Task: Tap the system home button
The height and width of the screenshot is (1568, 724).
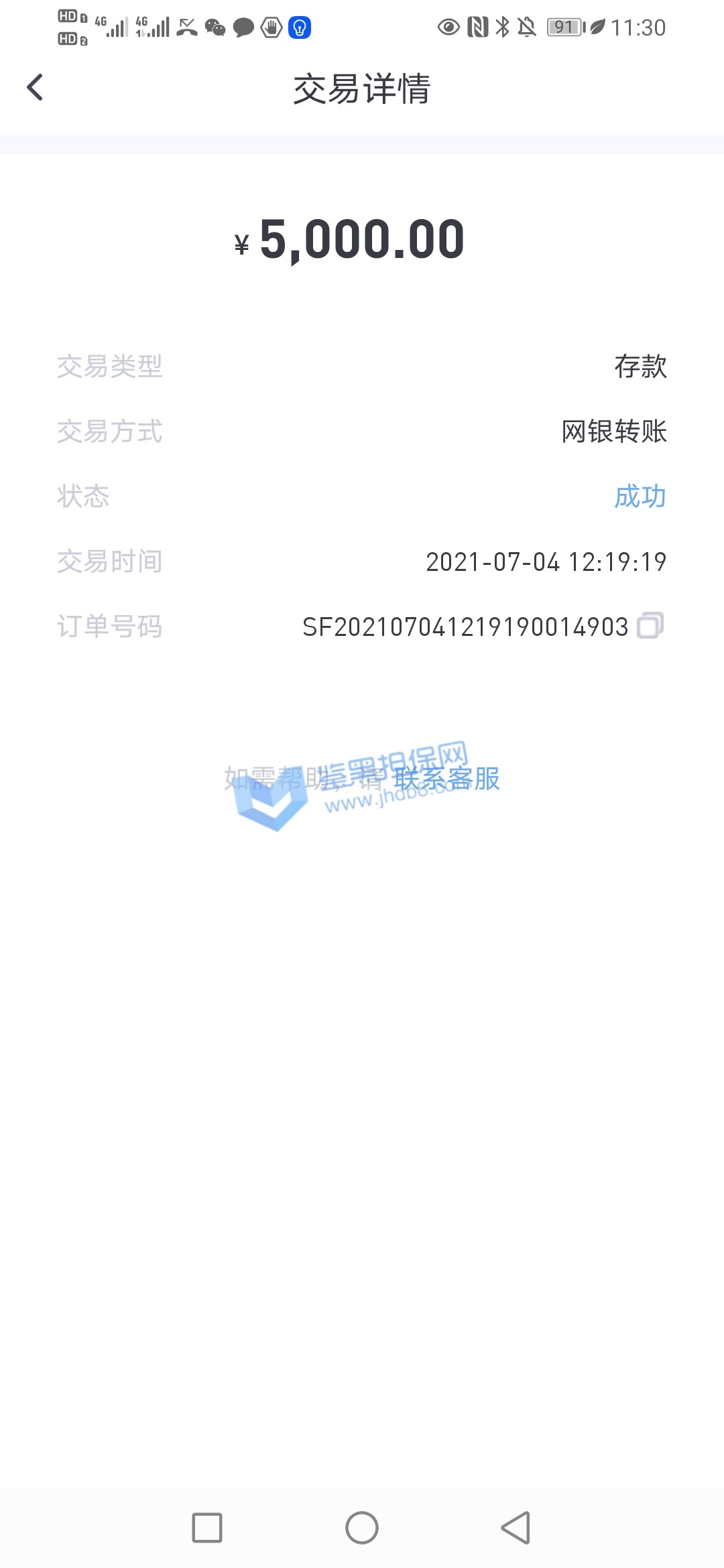Action: (x=362, y=1528)
